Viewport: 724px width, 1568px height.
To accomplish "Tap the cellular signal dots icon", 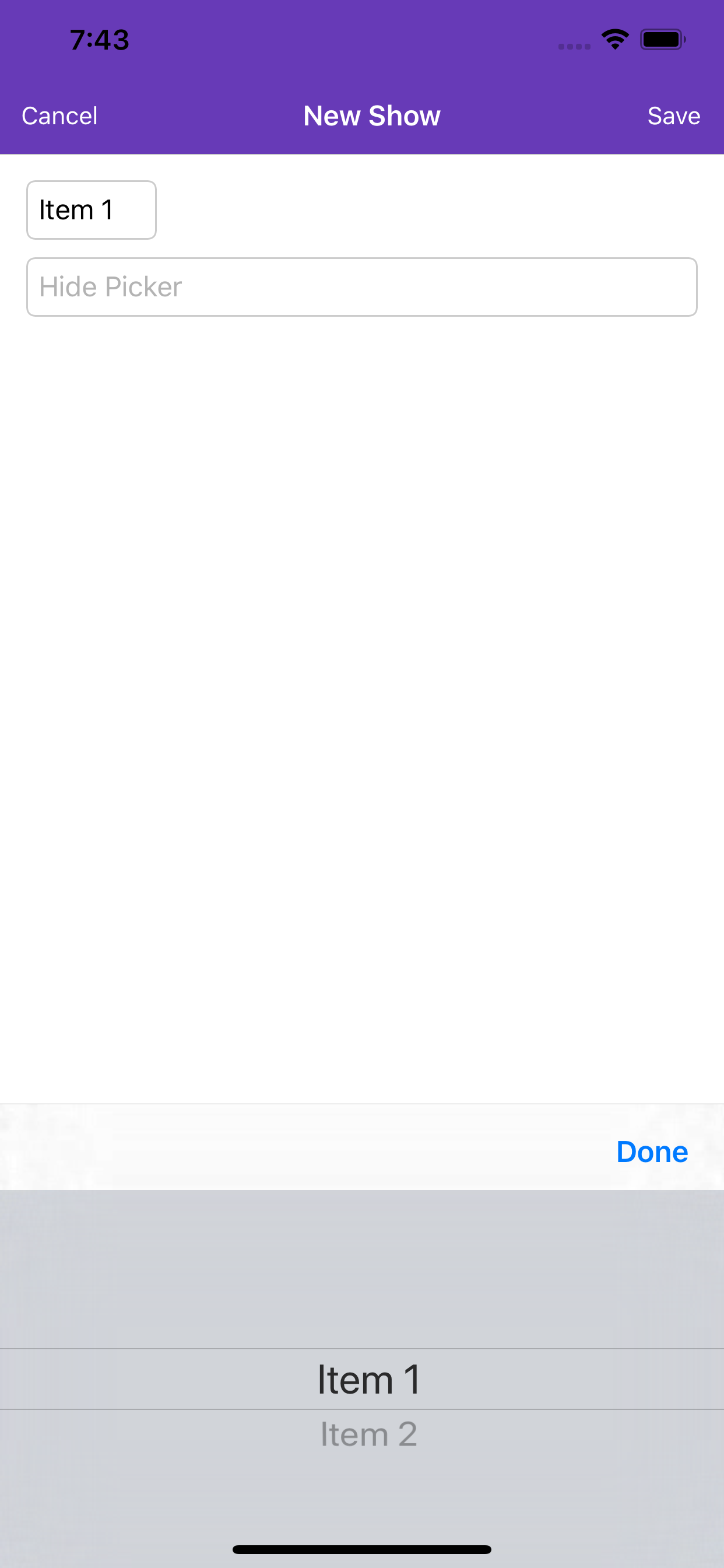I will (572, 45).
